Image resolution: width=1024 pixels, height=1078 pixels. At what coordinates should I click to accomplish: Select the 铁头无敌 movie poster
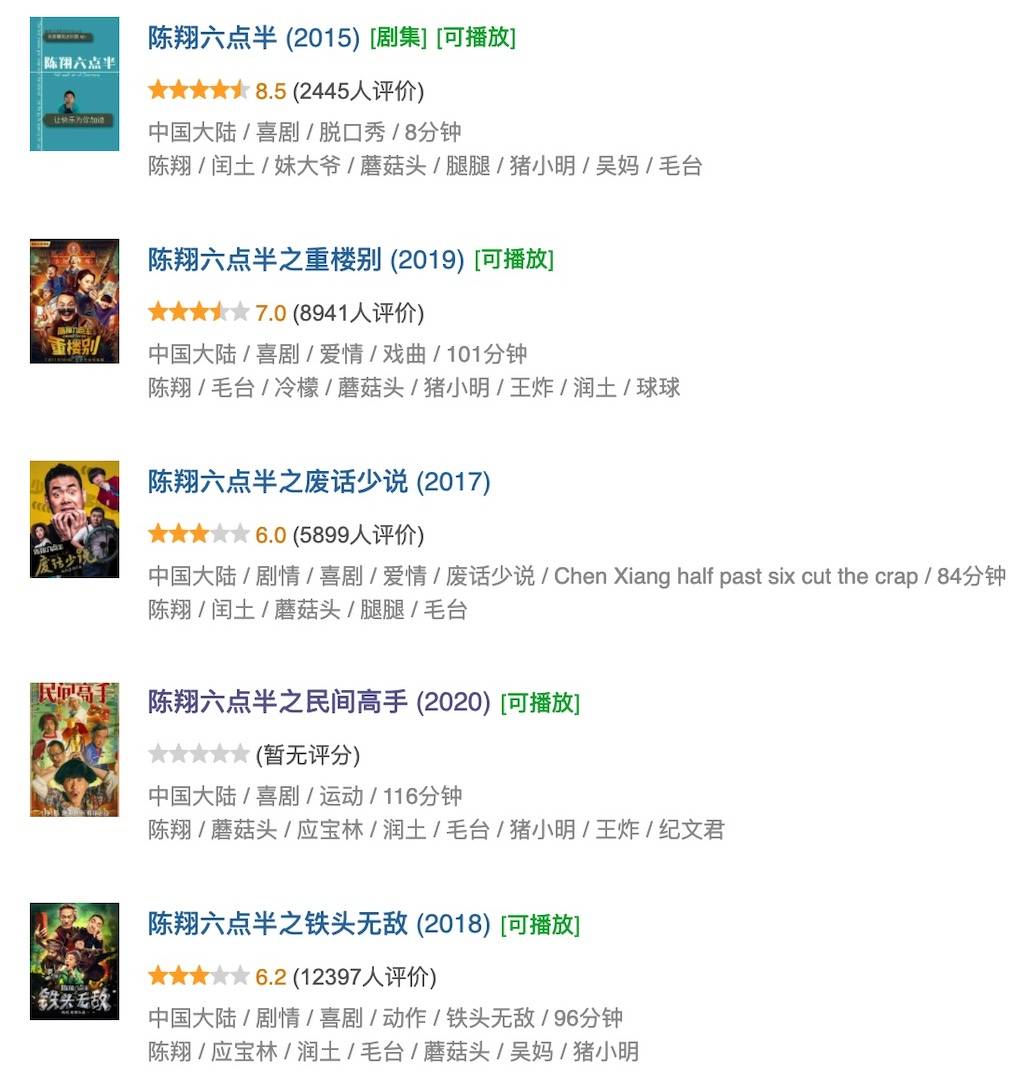pyautogui.click(x=74, y=961)
